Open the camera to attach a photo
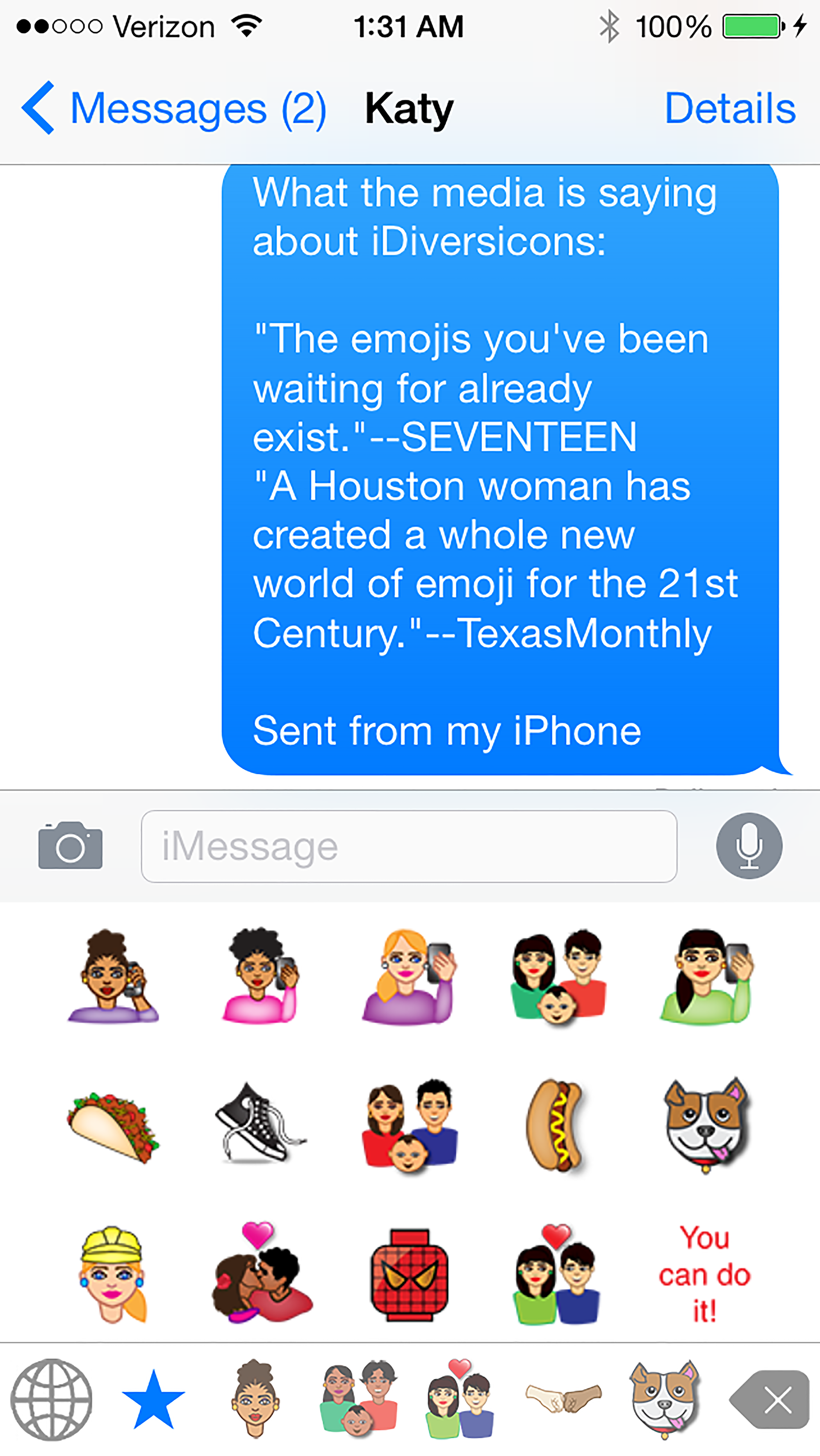The height and width of the screenshot is (1456, 820). [70, 846]
